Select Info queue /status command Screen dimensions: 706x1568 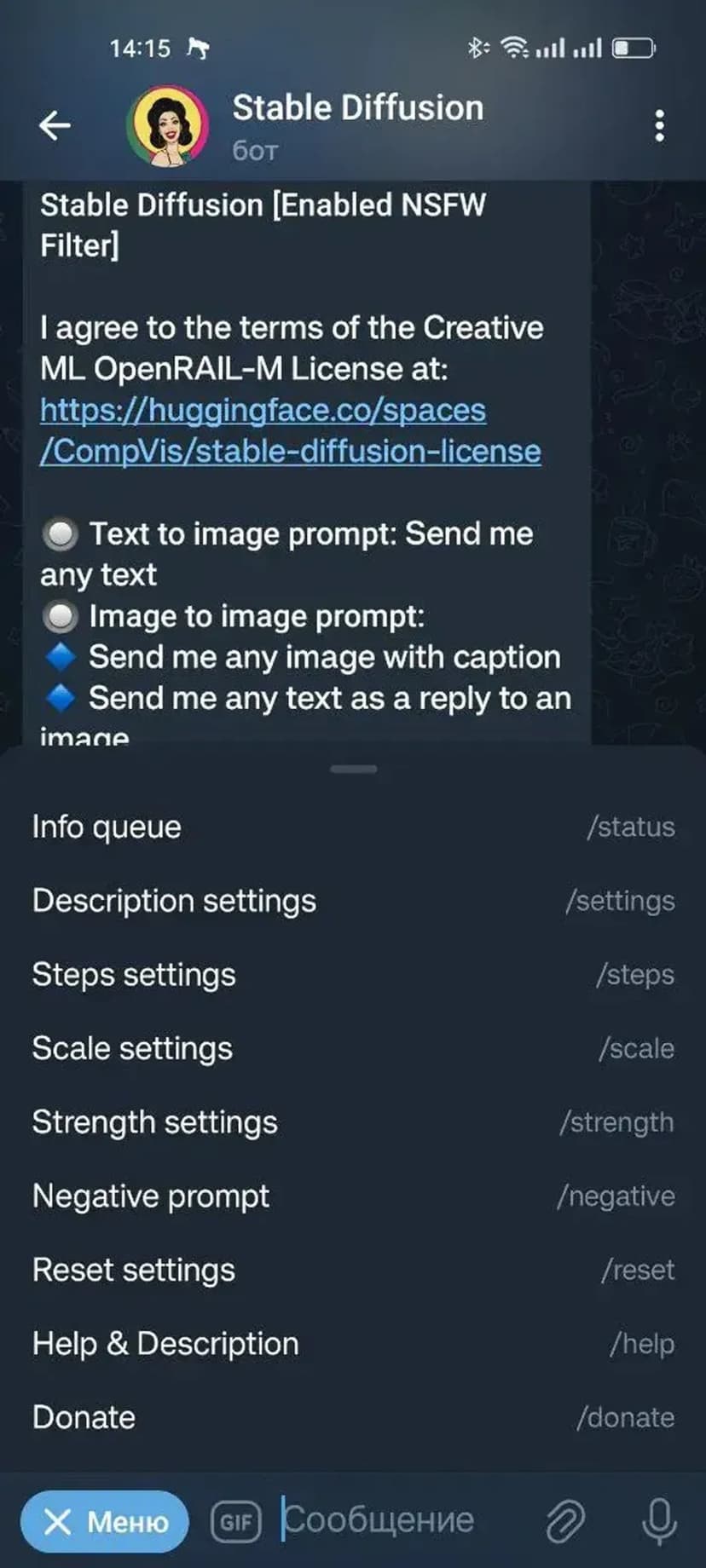[353, 827]
